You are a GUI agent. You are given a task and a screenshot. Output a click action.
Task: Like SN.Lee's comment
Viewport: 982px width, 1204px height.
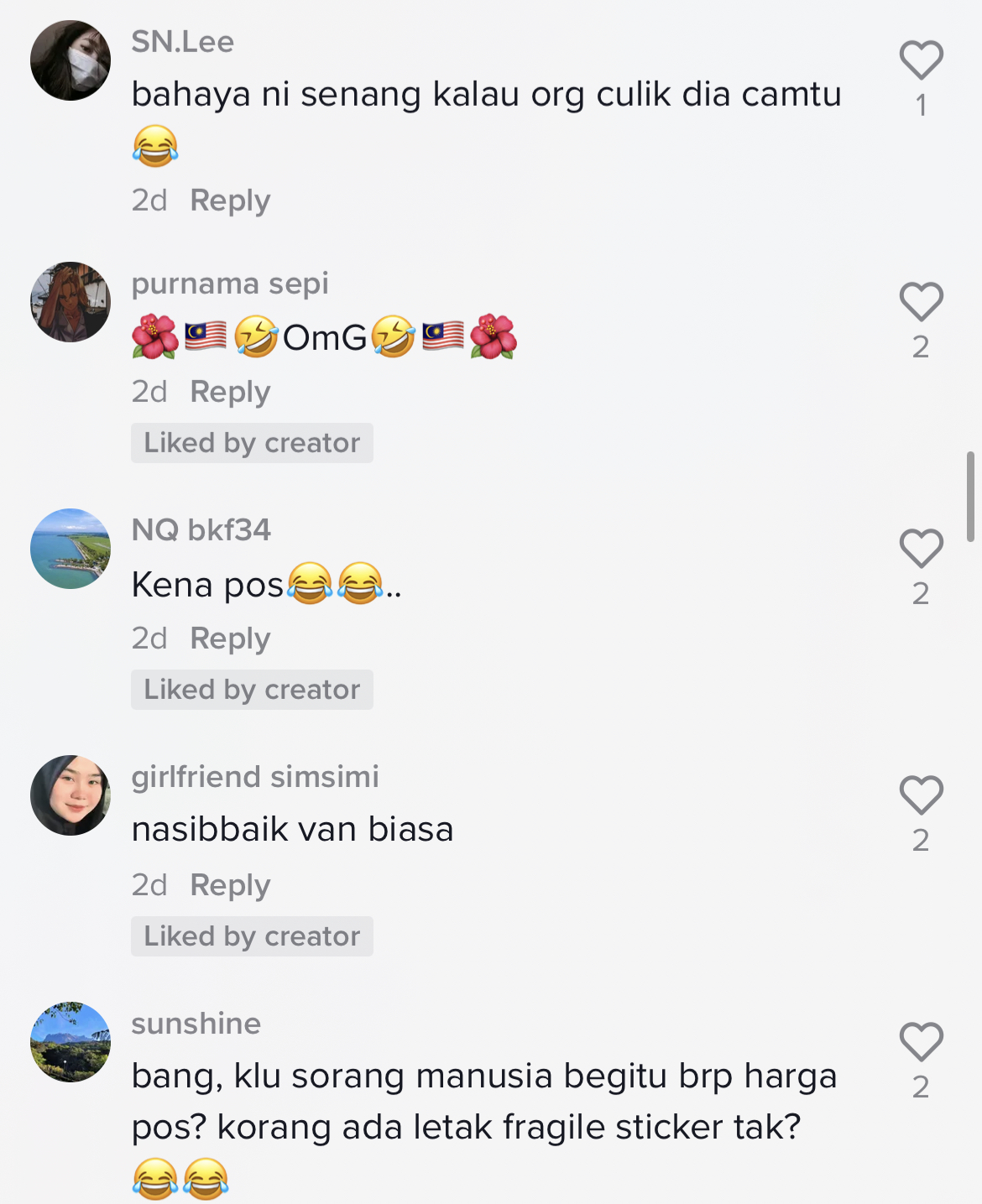point(921,60)
